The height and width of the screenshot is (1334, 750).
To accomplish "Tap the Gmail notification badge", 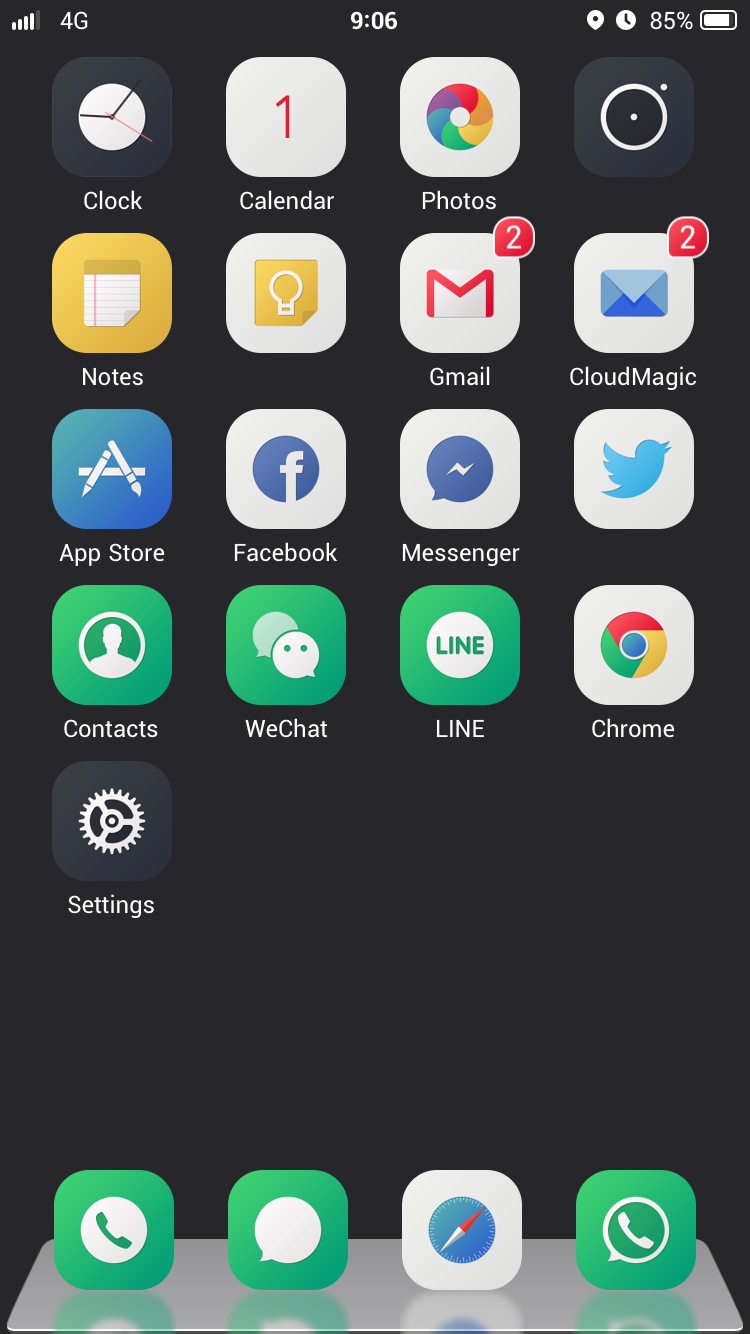I will click(x=514, y=238).
